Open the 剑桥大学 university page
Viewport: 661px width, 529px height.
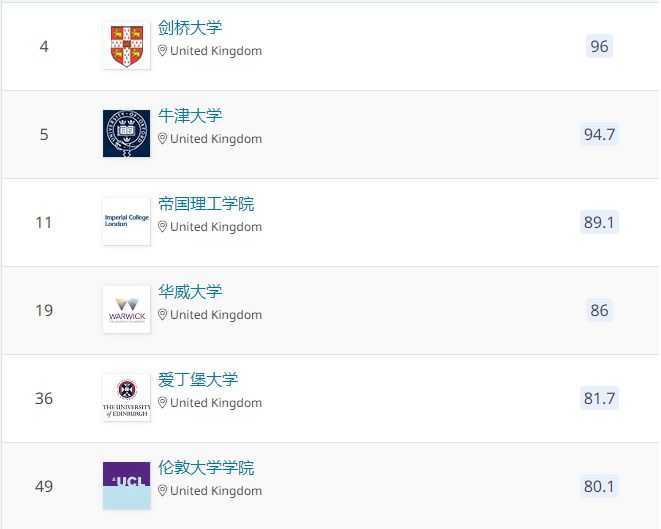point(190,28)
